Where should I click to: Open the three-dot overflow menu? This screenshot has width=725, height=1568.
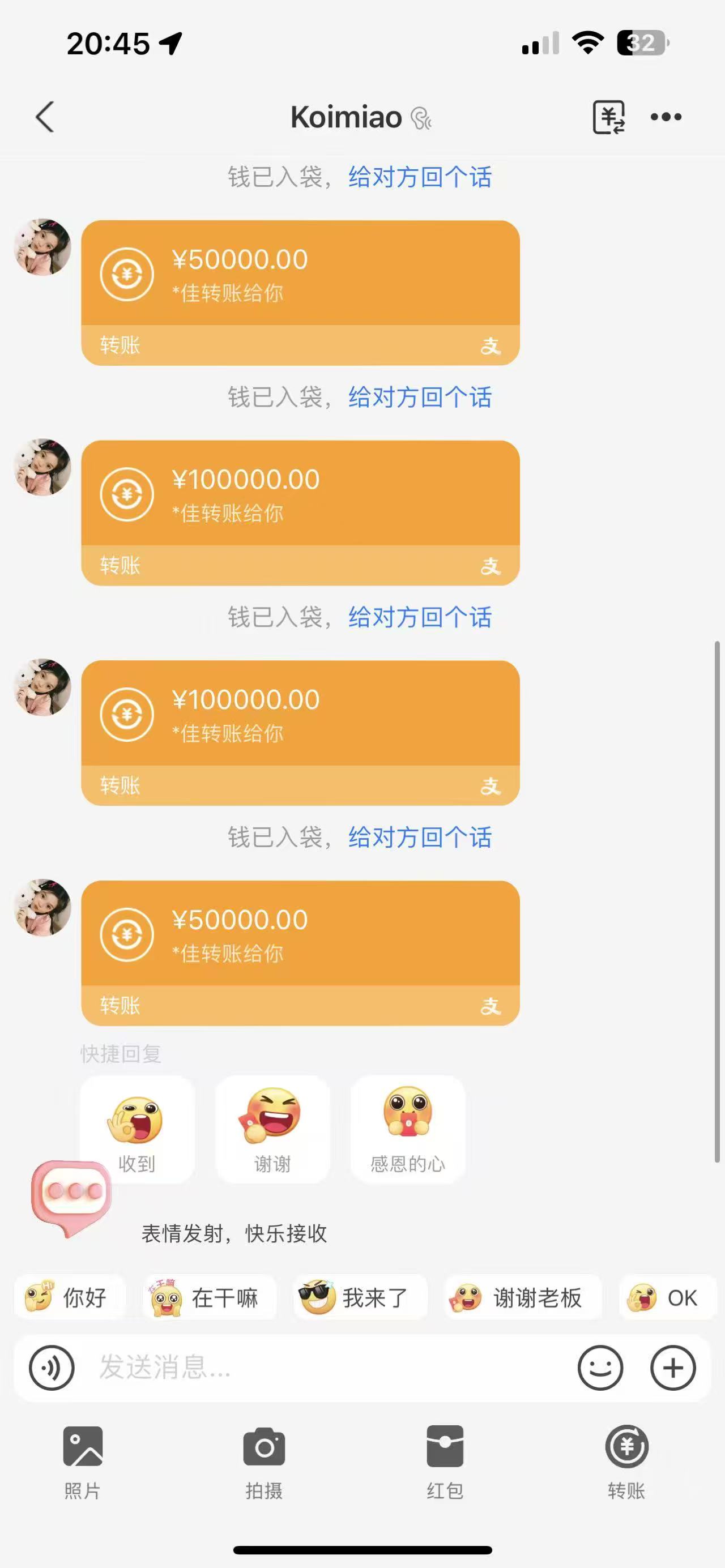[x=666, y=117]
